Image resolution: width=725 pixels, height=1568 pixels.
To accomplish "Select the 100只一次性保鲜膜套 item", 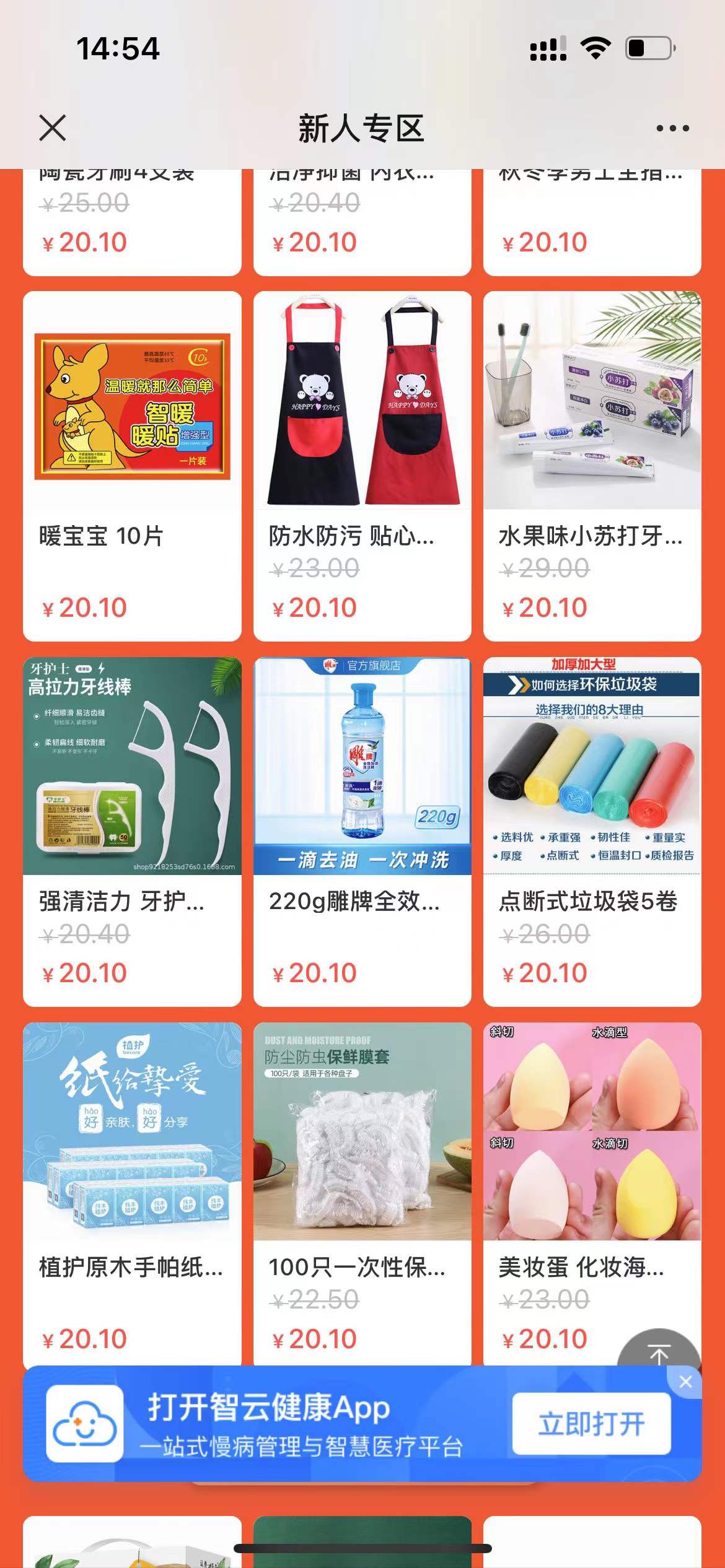I will tap(362, 1195).
